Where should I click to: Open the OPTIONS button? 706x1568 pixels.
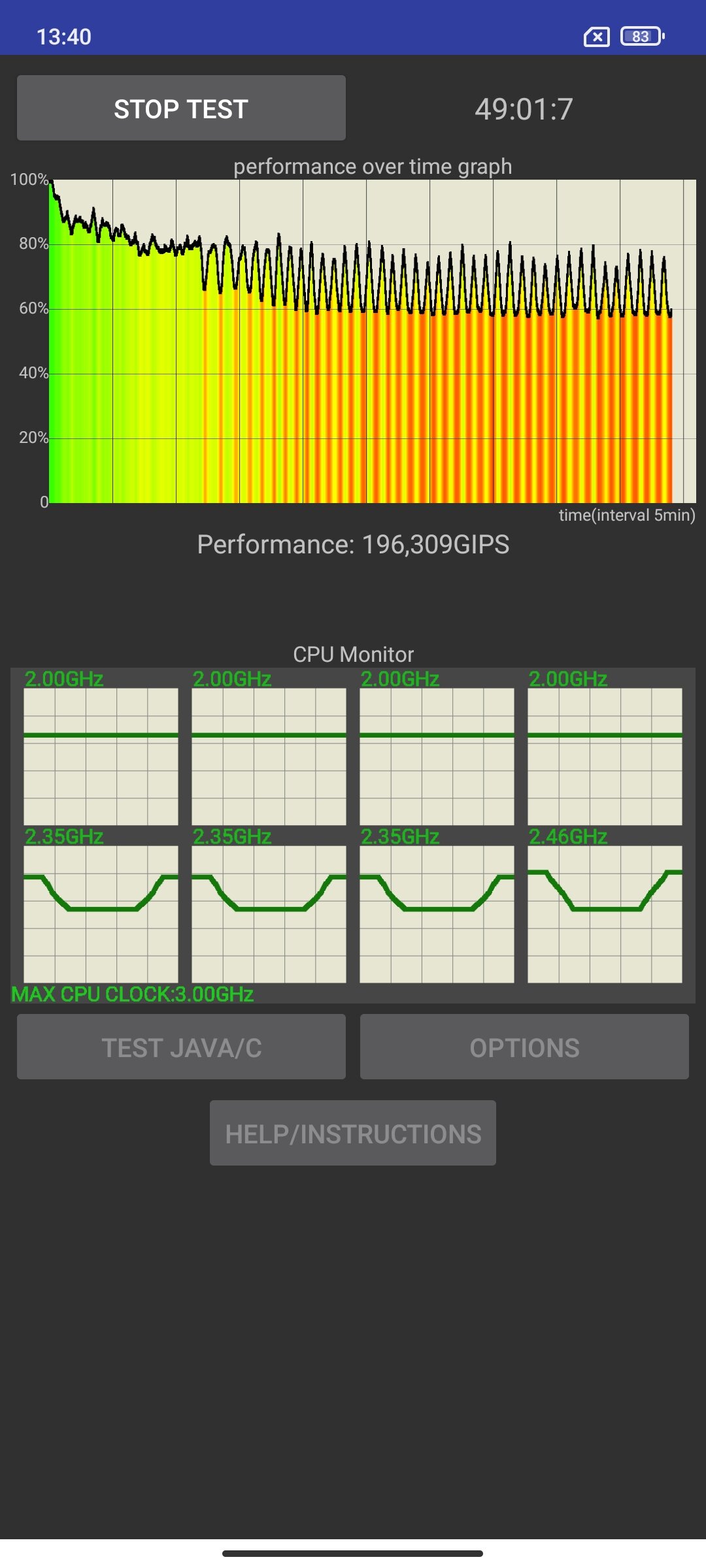tap(524, 1047)
